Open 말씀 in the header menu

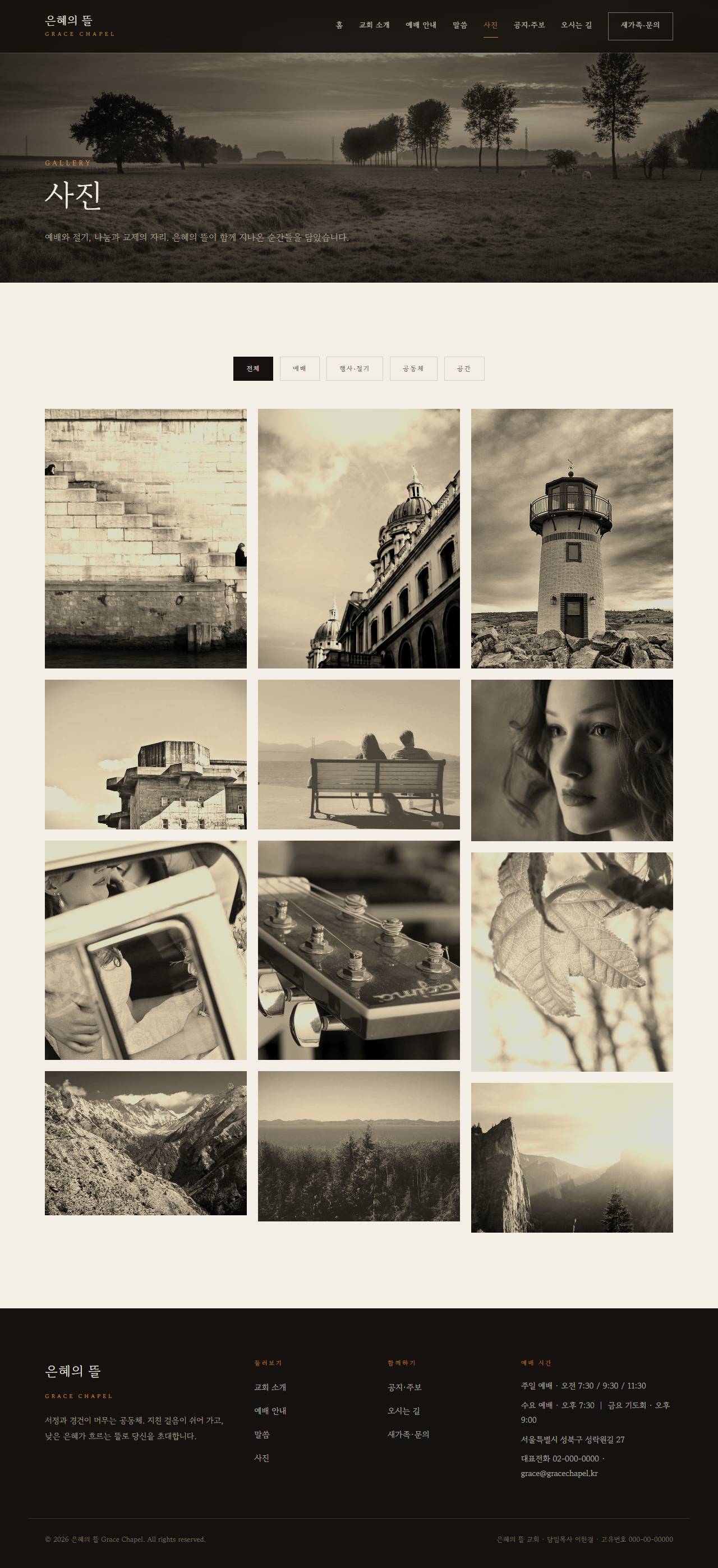point(460,25)
